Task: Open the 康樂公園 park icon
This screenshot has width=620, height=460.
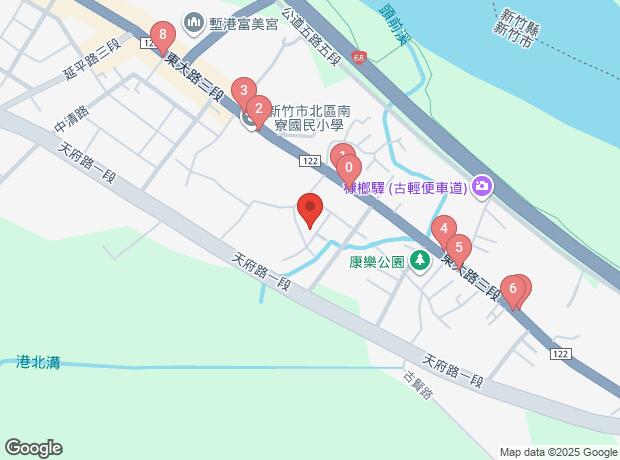Action: [420, 261]
